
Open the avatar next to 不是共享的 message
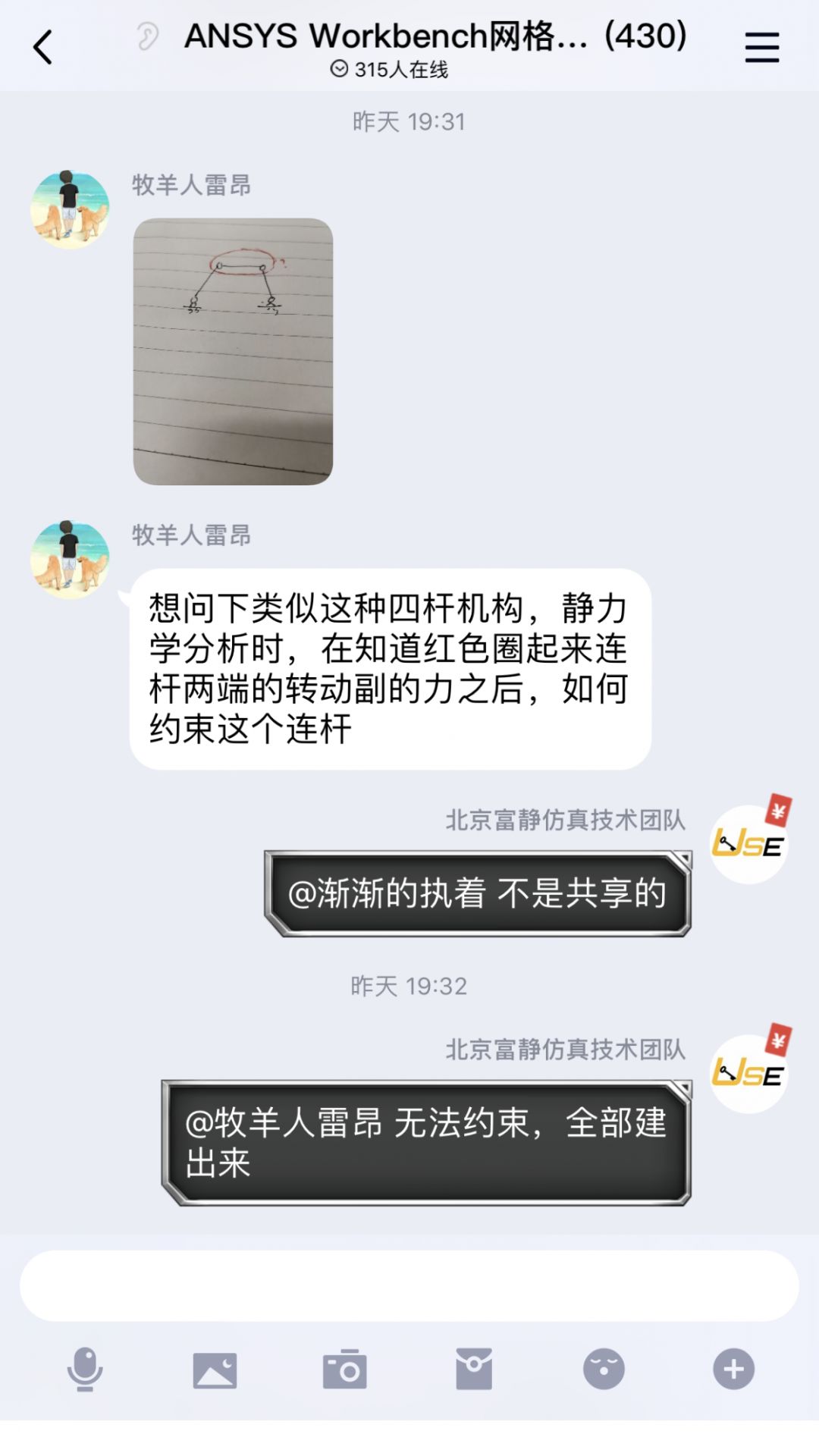pyautogui.click(x=748, y=843)
